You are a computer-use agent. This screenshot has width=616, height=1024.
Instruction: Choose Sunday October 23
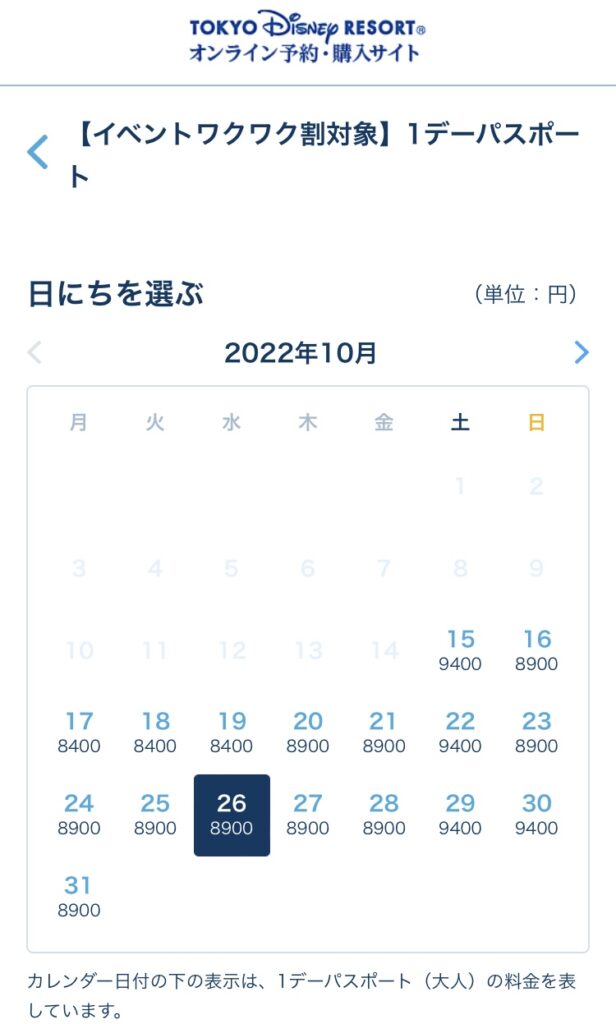pos(536,732)
